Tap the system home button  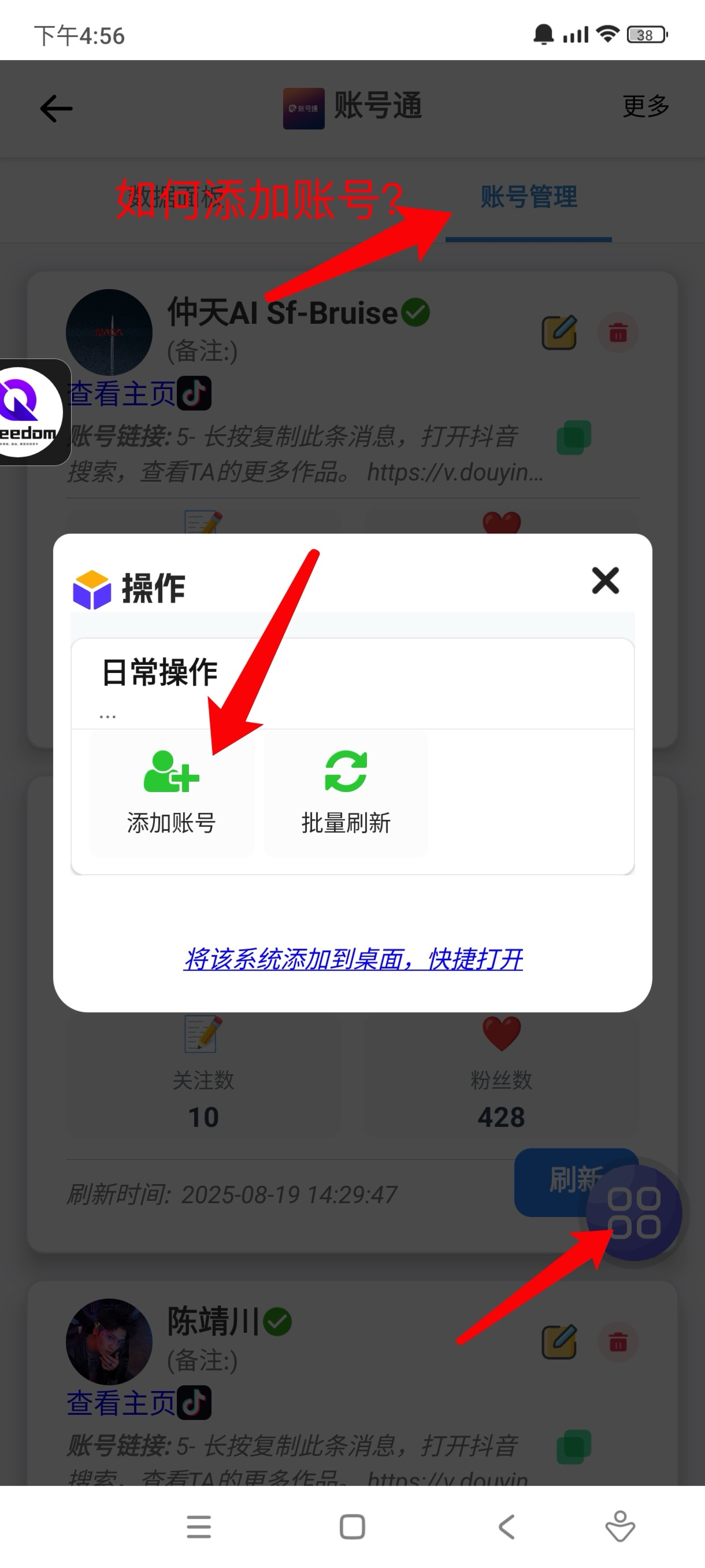pos(352,1526)
